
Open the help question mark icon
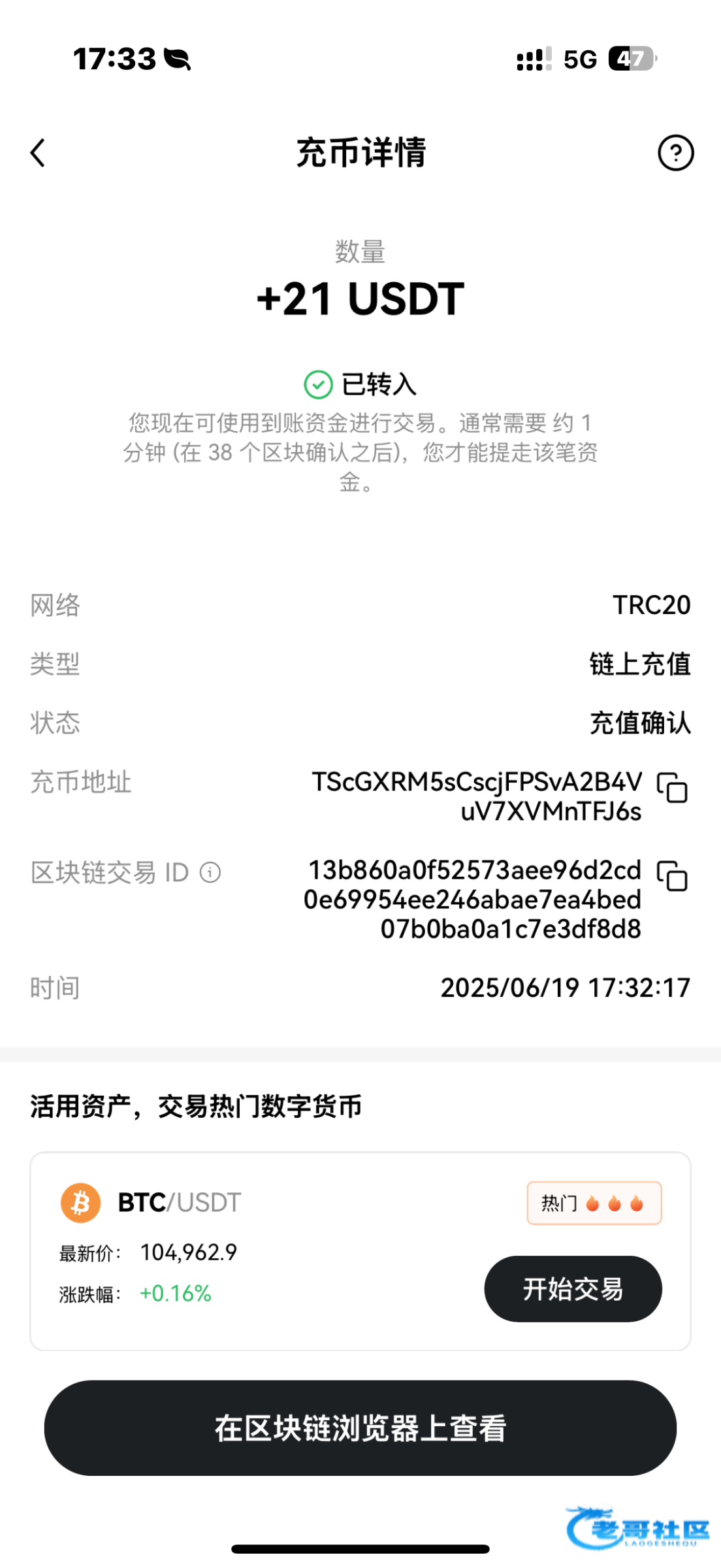point(675,153)
